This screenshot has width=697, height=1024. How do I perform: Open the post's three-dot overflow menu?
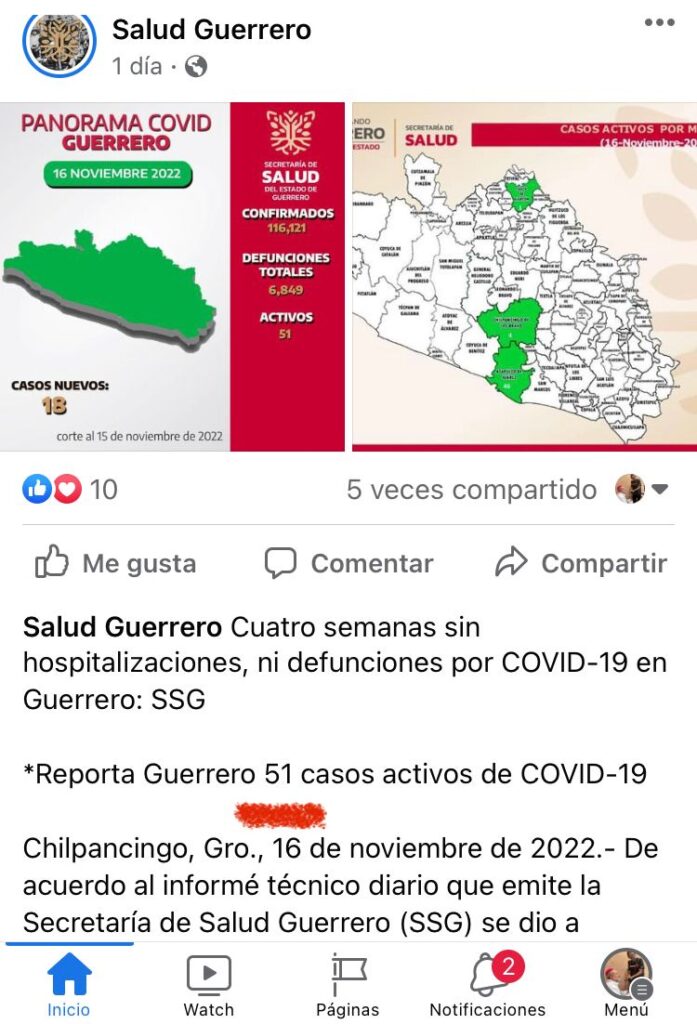pyautogui.click(x=659, y=23)
